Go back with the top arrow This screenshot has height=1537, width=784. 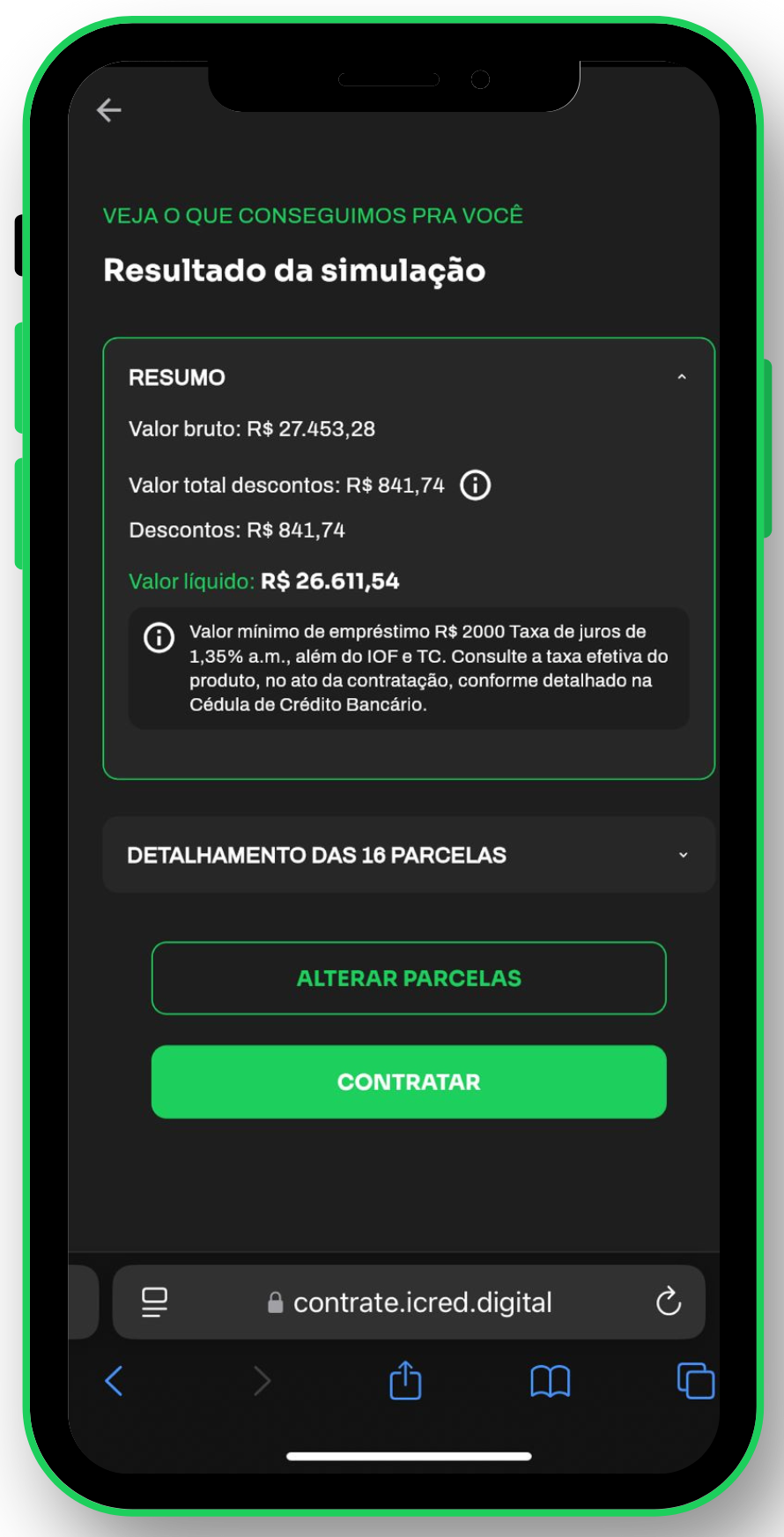click(x=109, y=110)
